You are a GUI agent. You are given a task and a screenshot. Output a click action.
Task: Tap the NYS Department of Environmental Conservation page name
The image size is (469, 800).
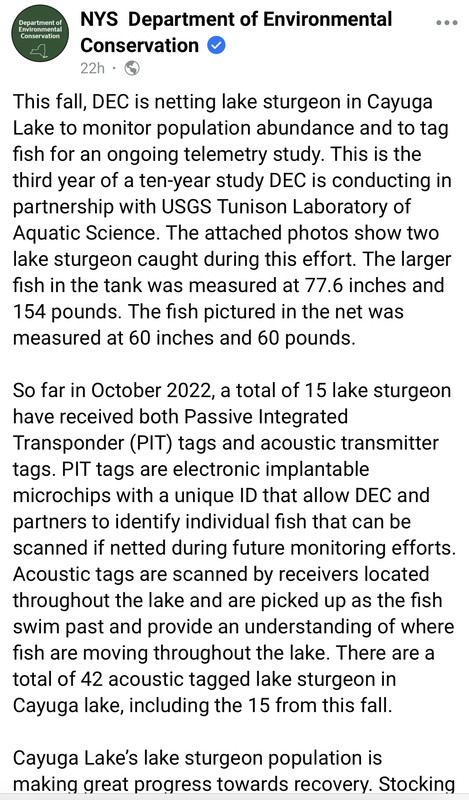click(x=236, y=32)
